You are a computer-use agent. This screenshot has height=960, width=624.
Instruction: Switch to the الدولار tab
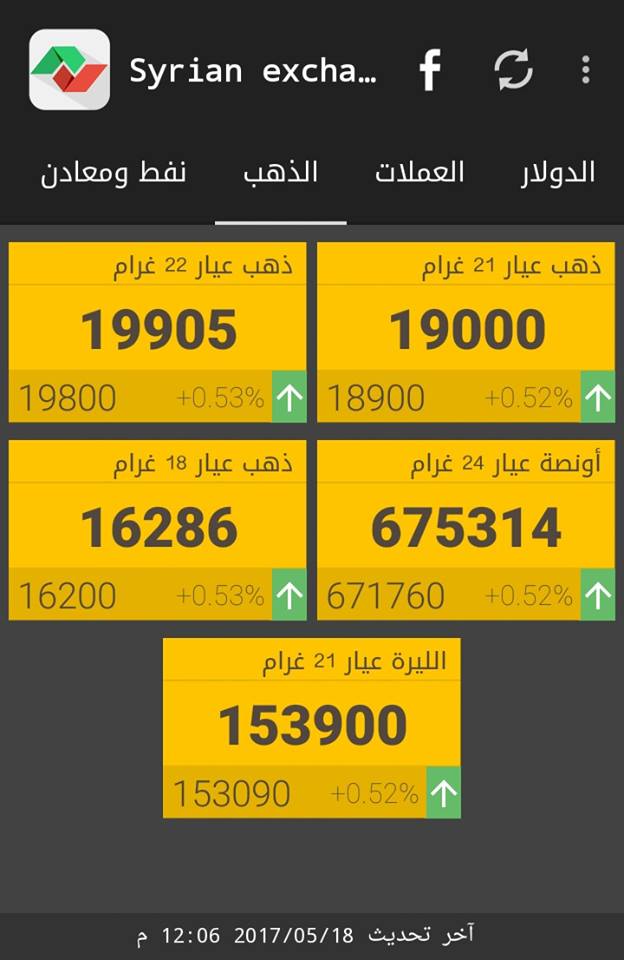(558, 173)
